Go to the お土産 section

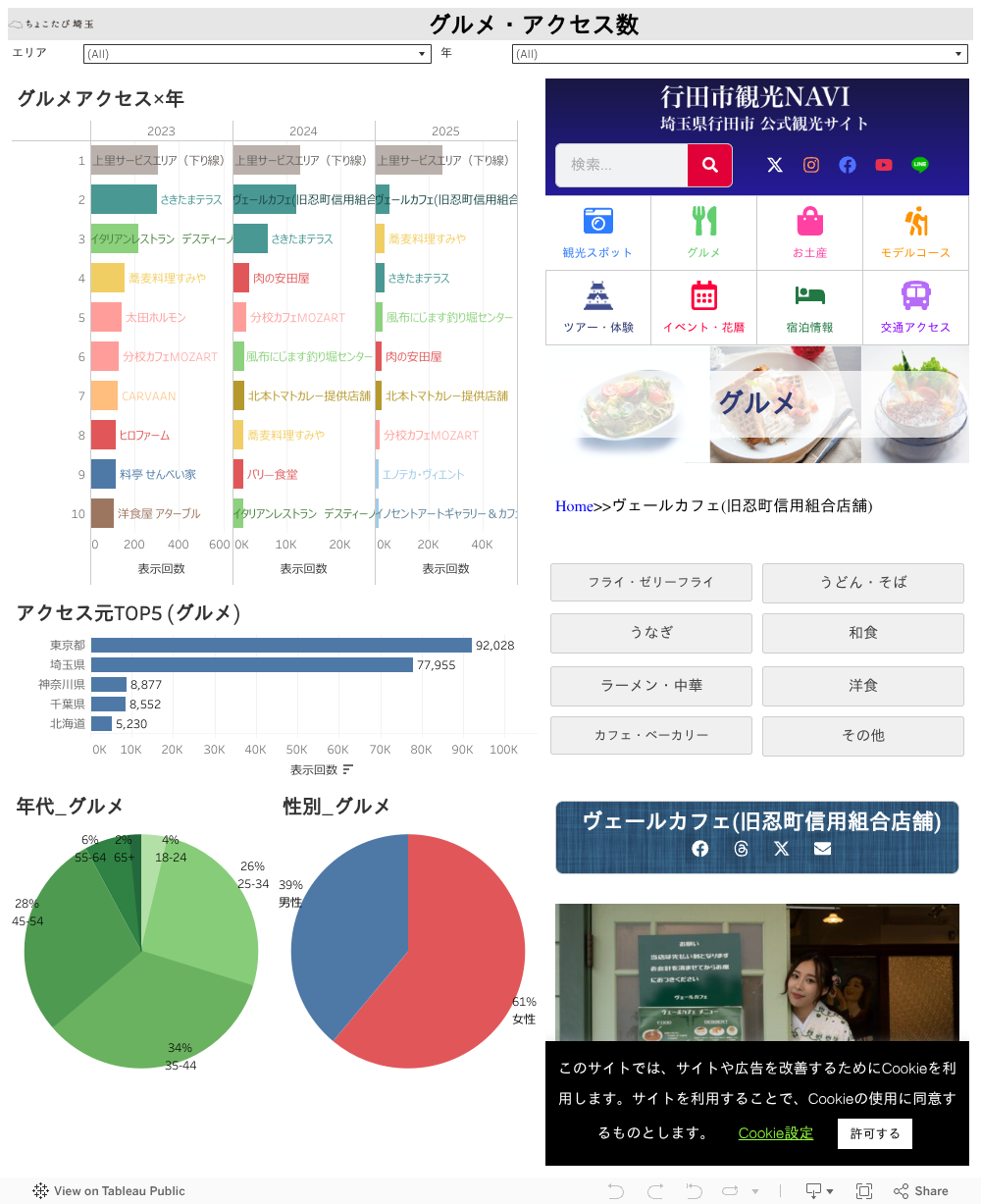[x=809, y=233]
